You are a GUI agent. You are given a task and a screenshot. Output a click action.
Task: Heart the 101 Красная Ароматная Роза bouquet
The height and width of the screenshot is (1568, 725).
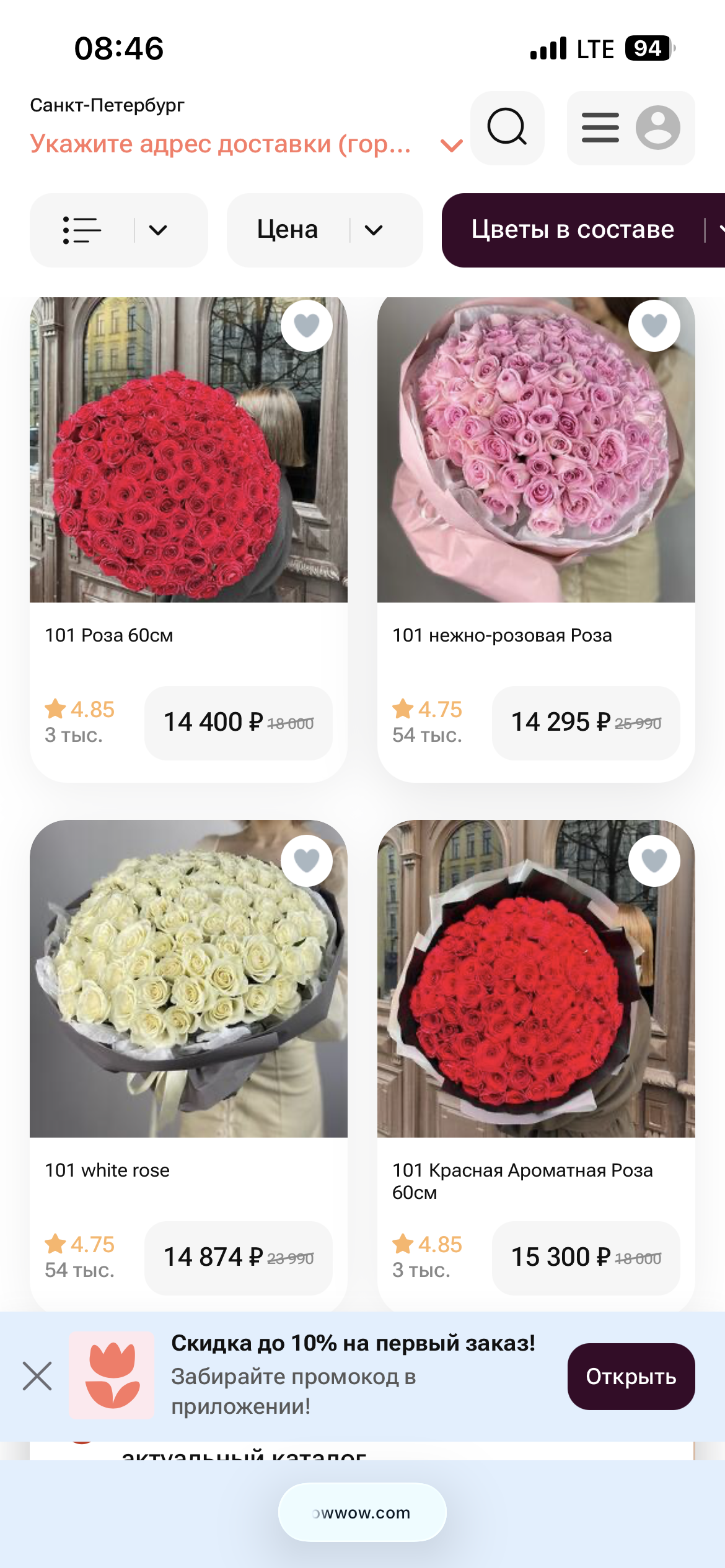coord(654,860)
